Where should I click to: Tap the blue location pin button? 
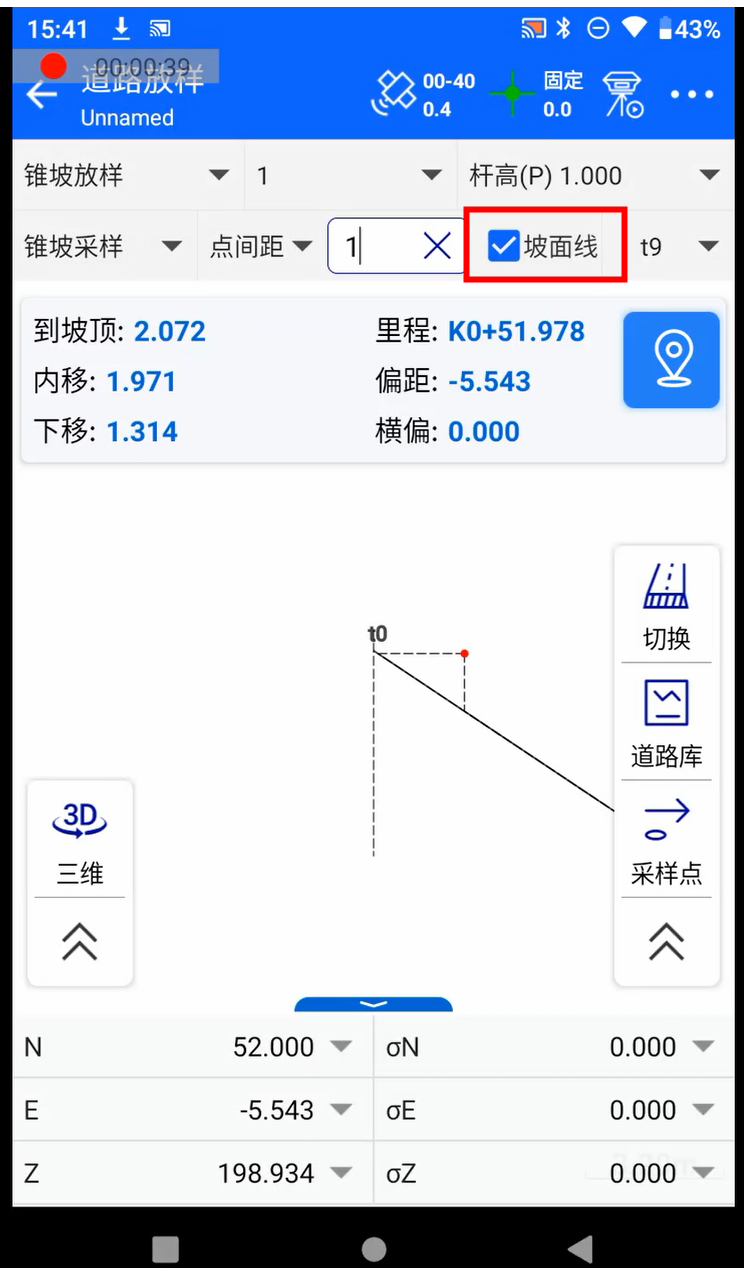tap(671, 360)
